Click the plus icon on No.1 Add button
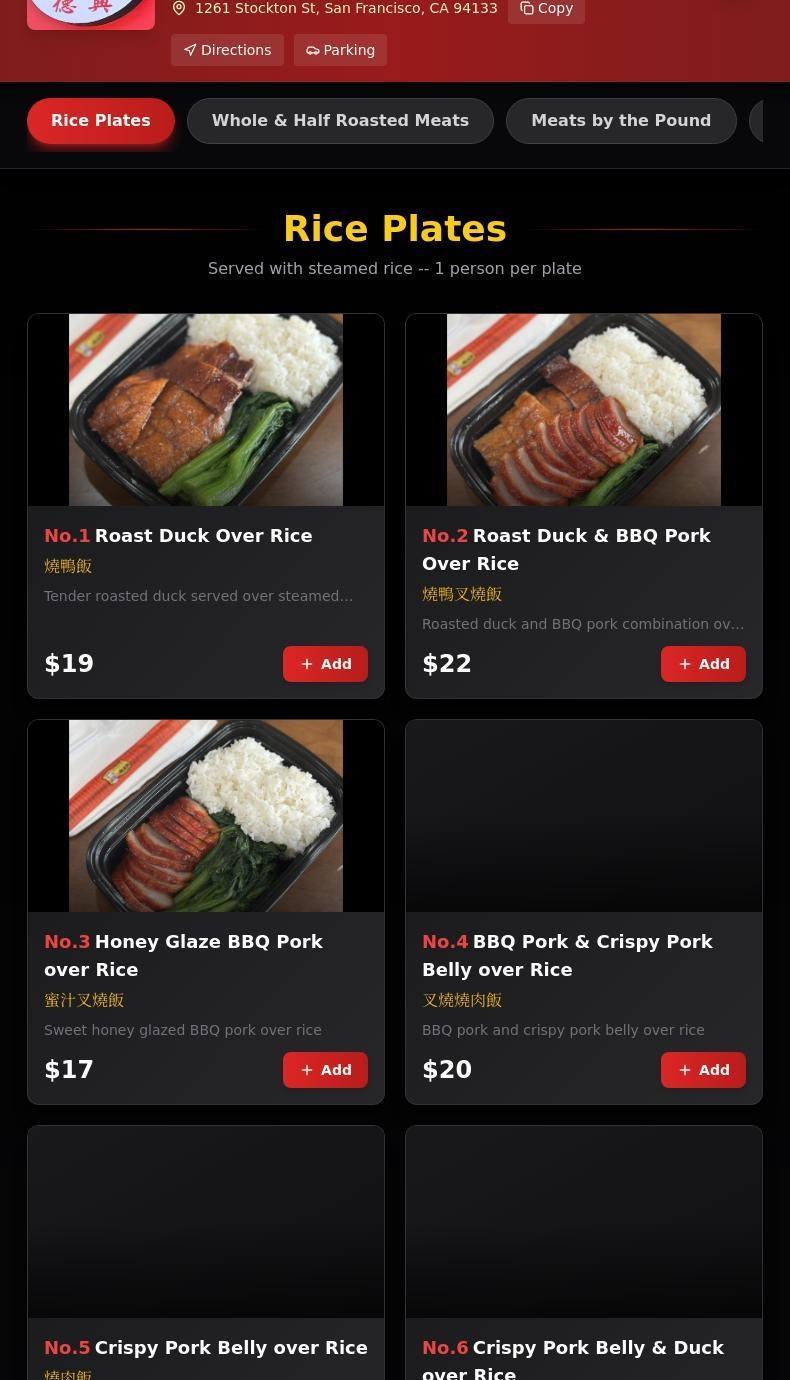This screenshot has height=1380, width=790. point(307,664)
